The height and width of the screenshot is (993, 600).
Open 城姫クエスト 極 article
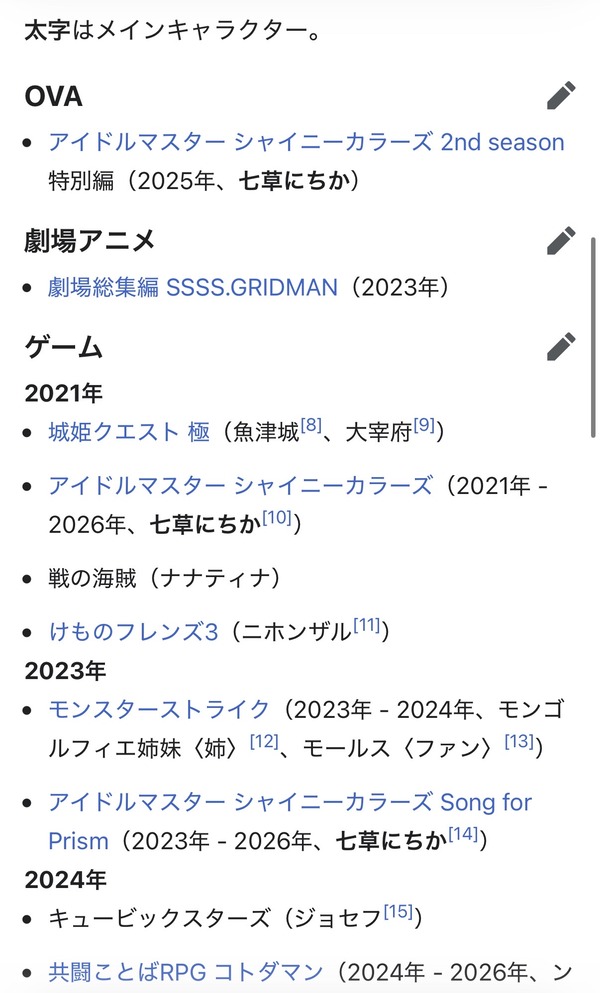pos(129,433)
